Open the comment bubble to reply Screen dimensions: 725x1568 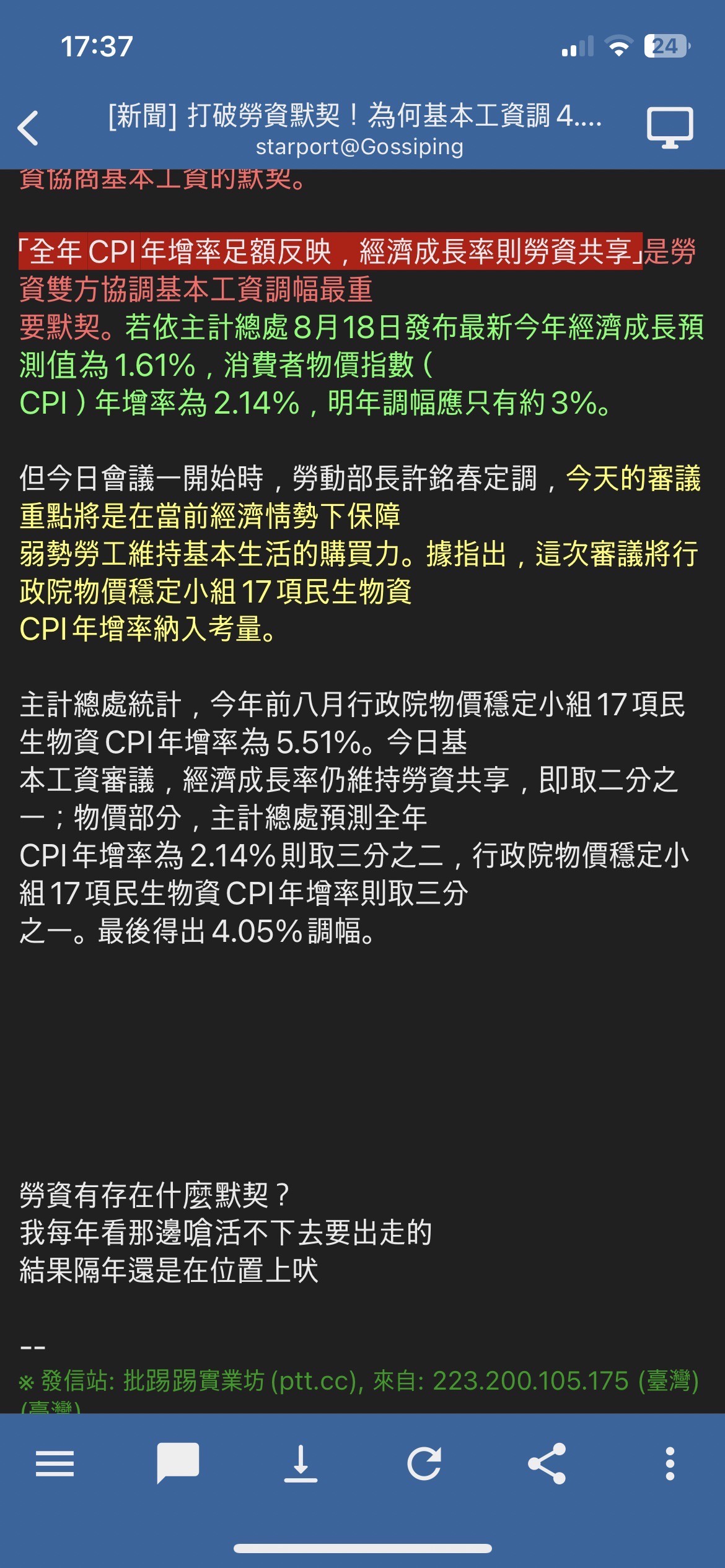(178, 1463)
